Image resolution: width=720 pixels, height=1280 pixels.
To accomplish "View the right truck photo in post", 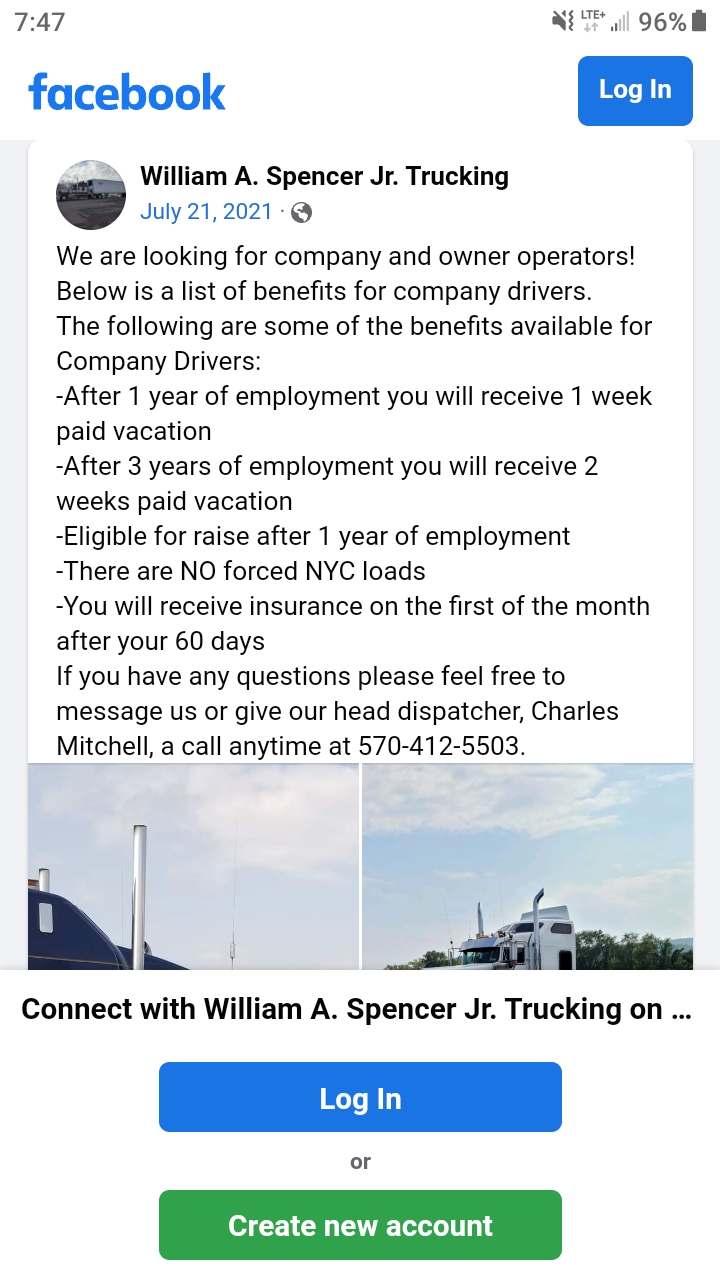I will [527, 866].
